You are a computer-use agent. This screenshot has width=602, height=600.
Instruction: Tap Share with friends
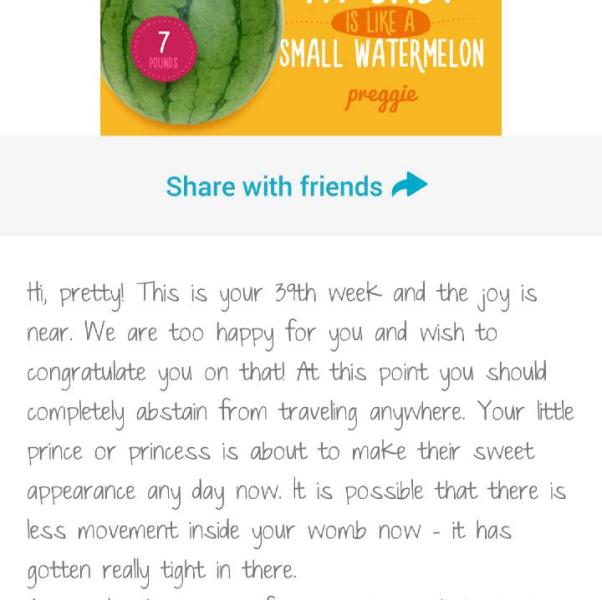click(x=296, y=186)
